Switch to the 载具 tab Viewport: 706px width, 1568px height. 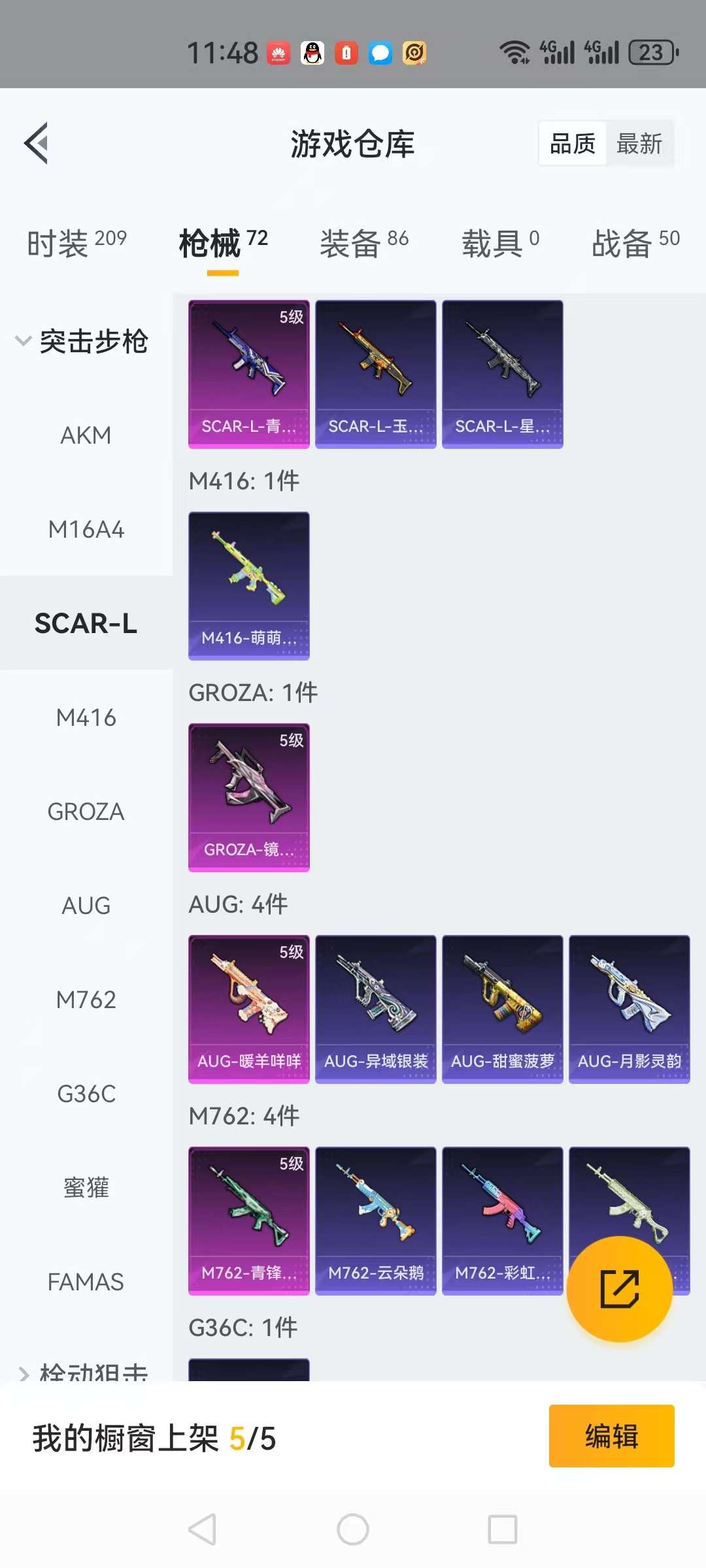[x=500, y=243]
